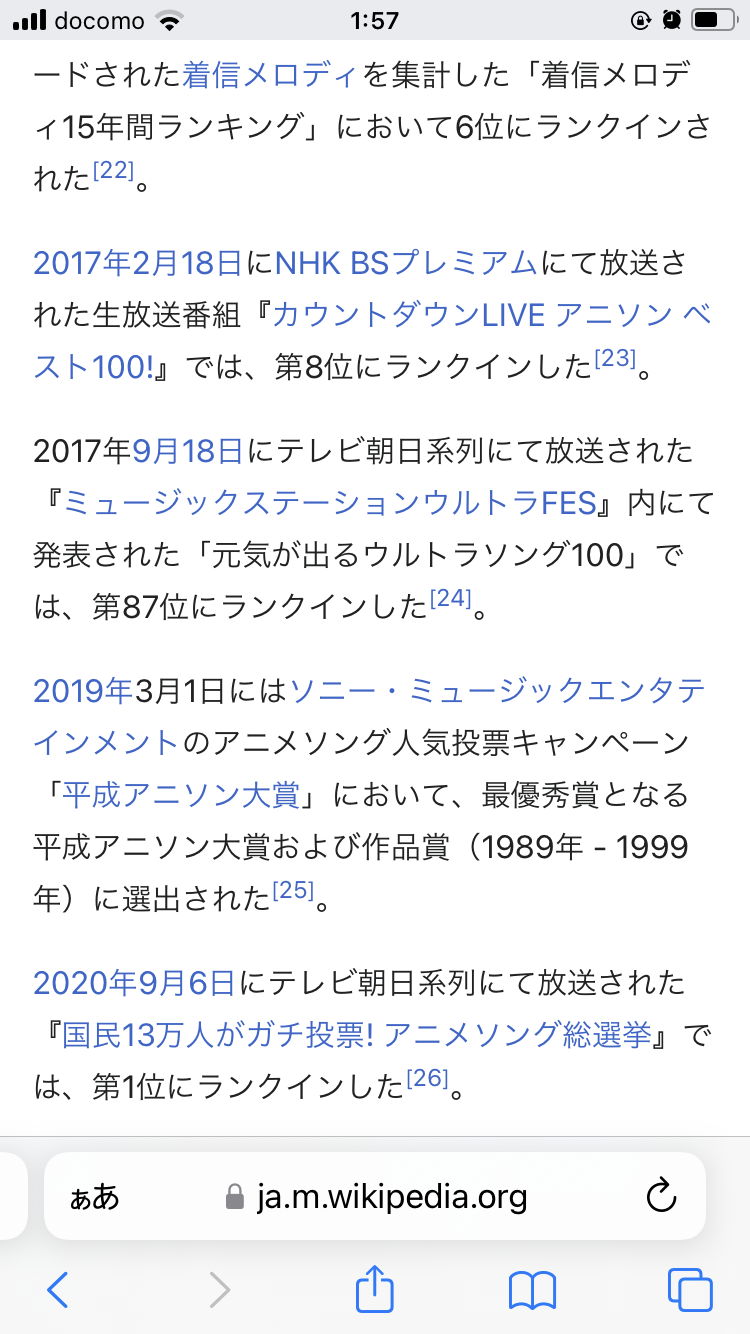This screenshot has height=1334, width=750.
Task: Go back to the previous page
Action: point(58,1290)
